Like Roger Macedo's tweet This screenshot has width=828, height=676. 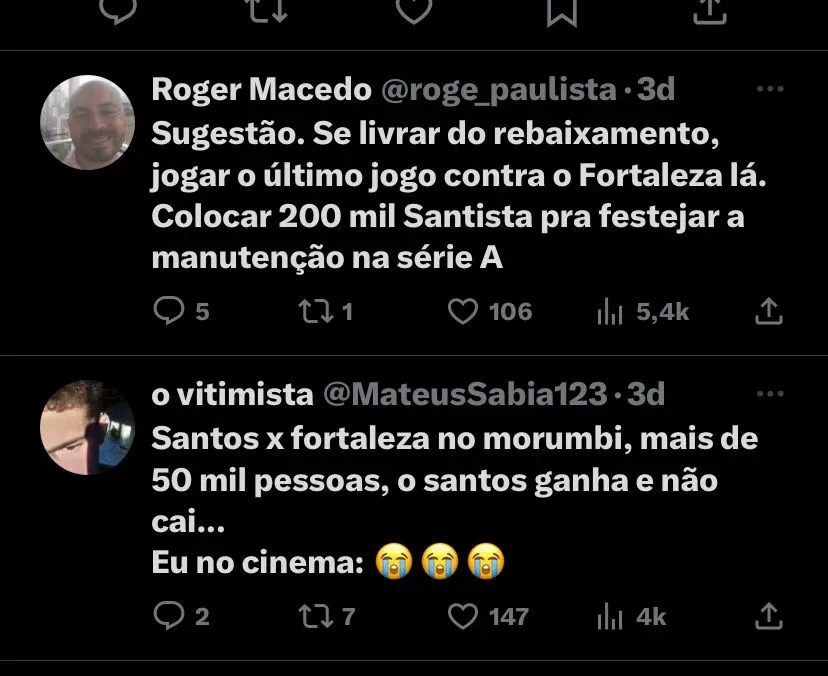pyautogui.click(x=462, y=313)
